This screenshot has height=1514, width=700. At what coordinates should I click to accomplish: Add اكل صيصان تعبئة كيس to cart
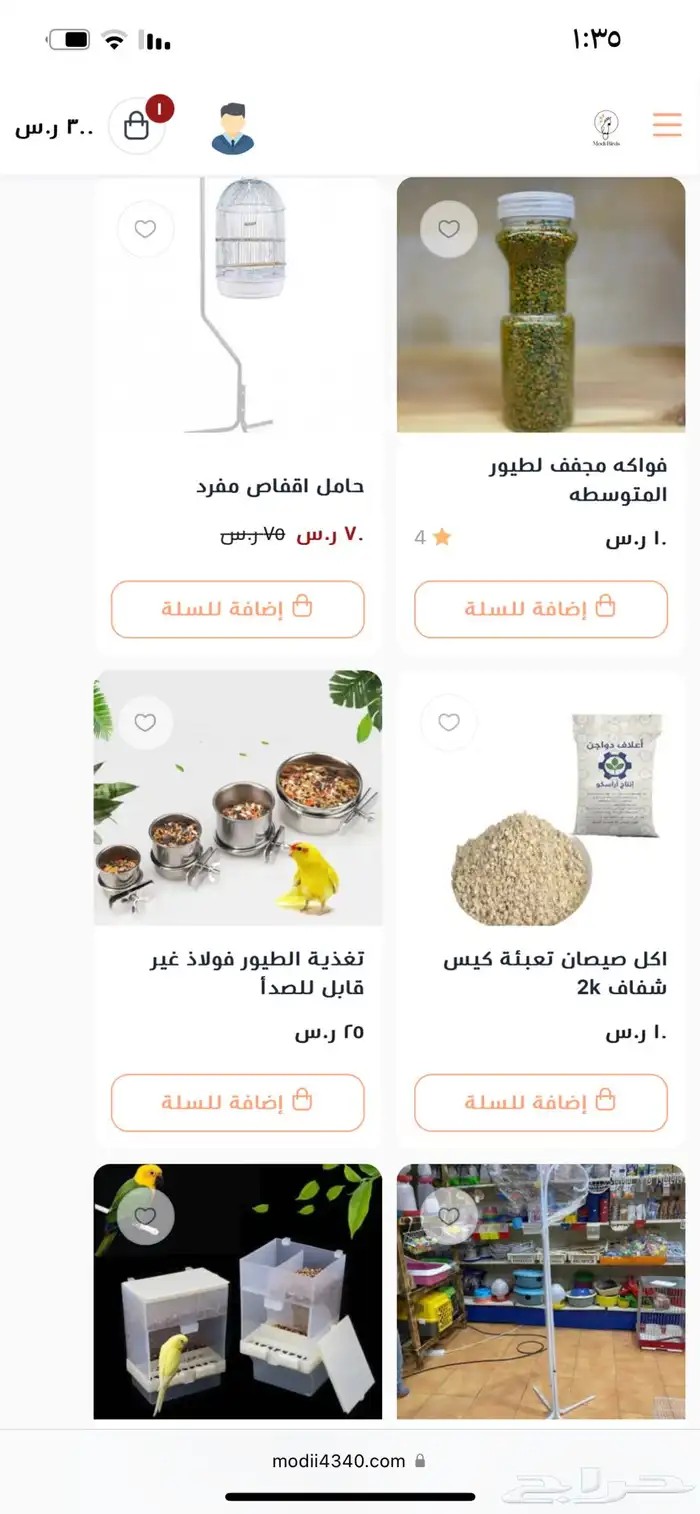(541, 1102)
